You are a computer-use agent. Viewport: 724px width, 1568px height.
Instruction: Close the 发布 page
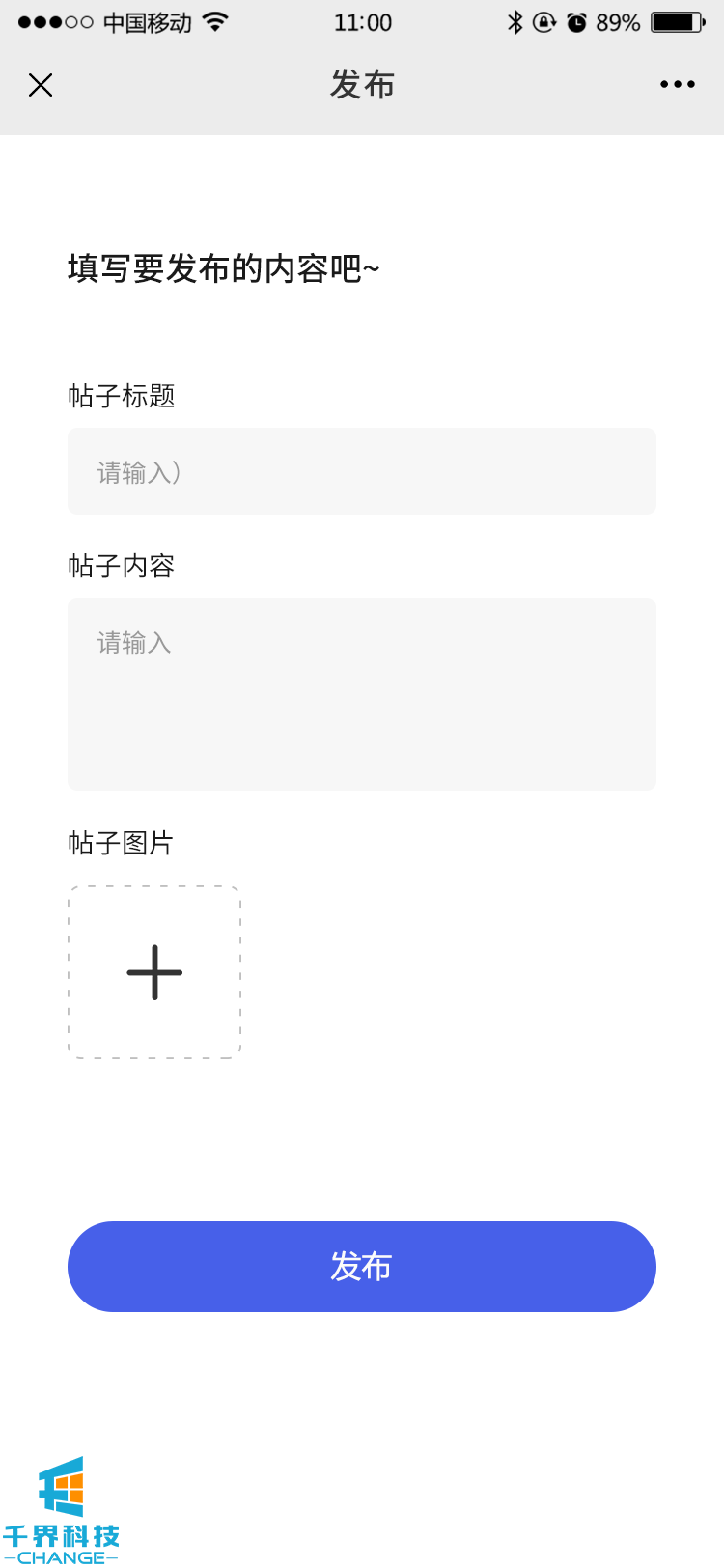pos(41,85)
